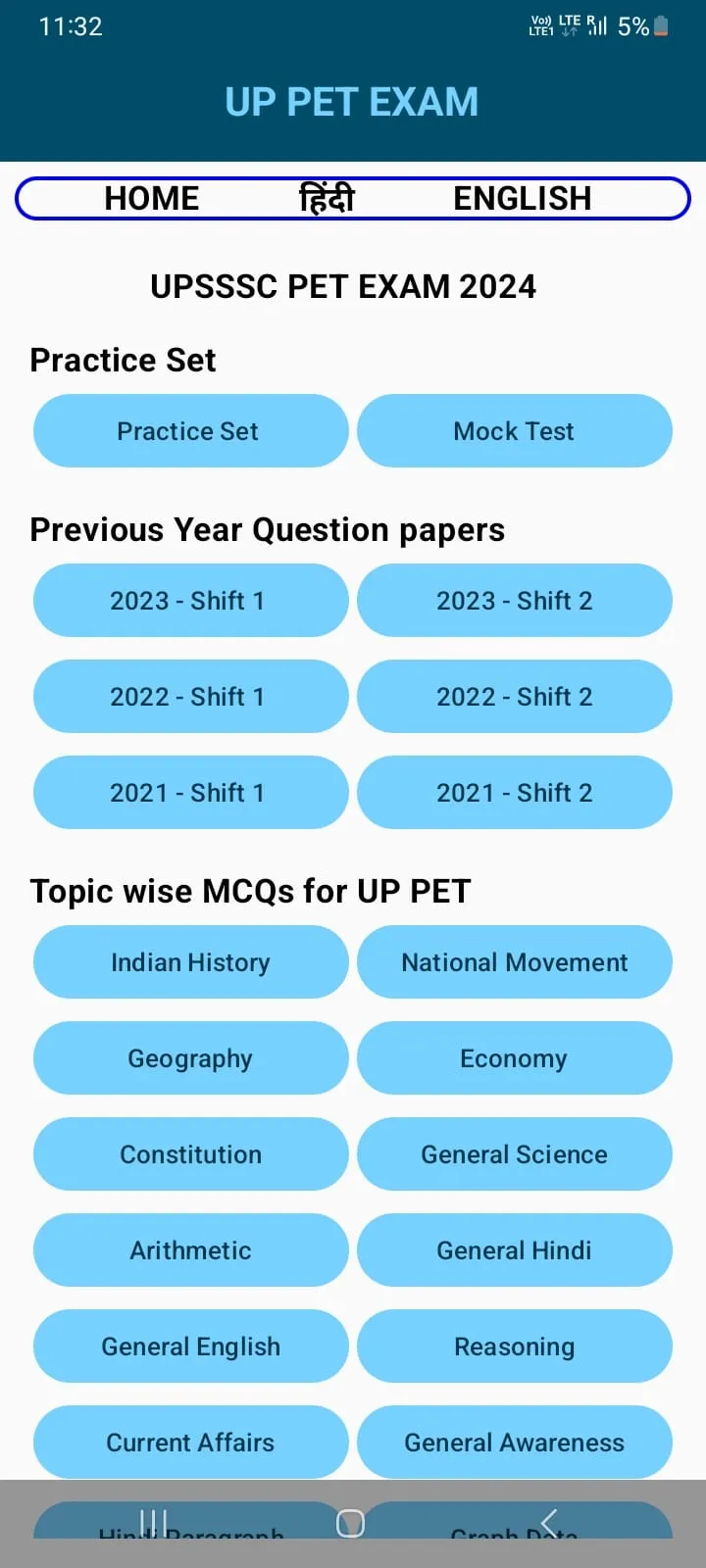Select General Science topic

coord(514,1154)
